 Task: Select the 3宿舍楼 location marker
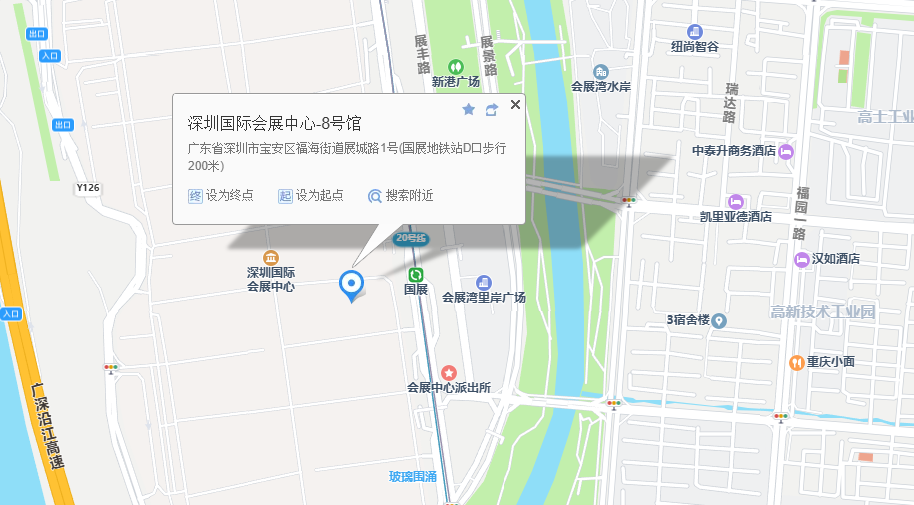719,321
